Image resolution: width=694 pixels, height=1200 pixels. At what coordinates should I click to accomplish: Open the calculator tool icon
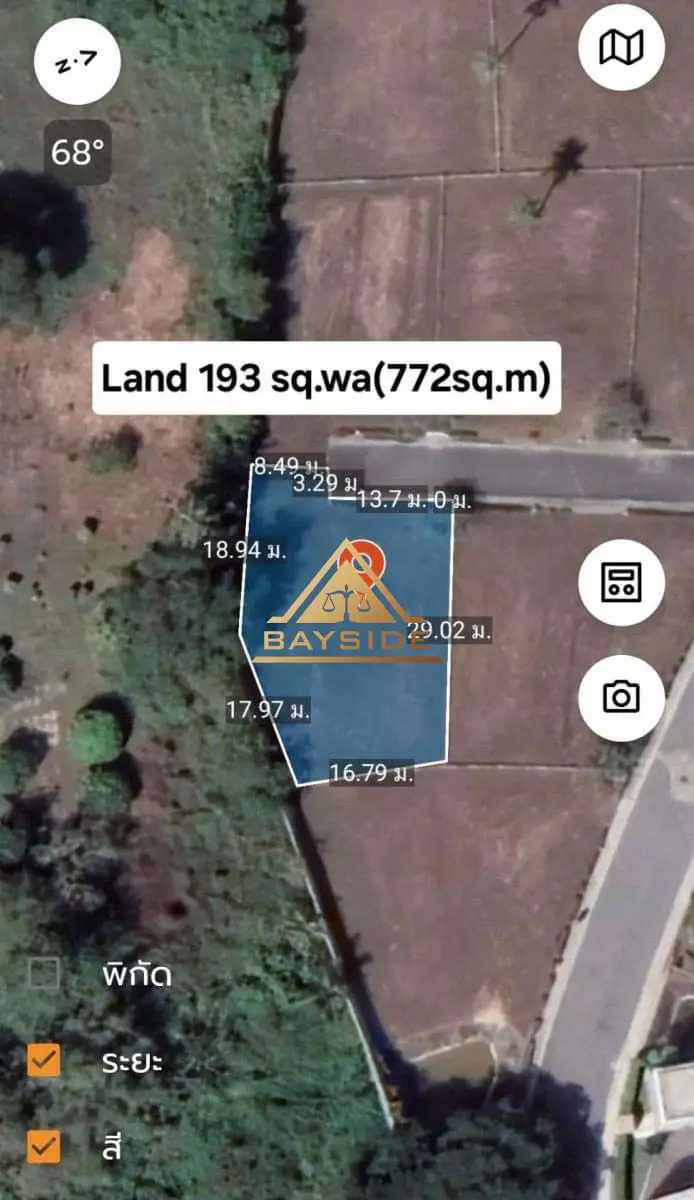621,583
